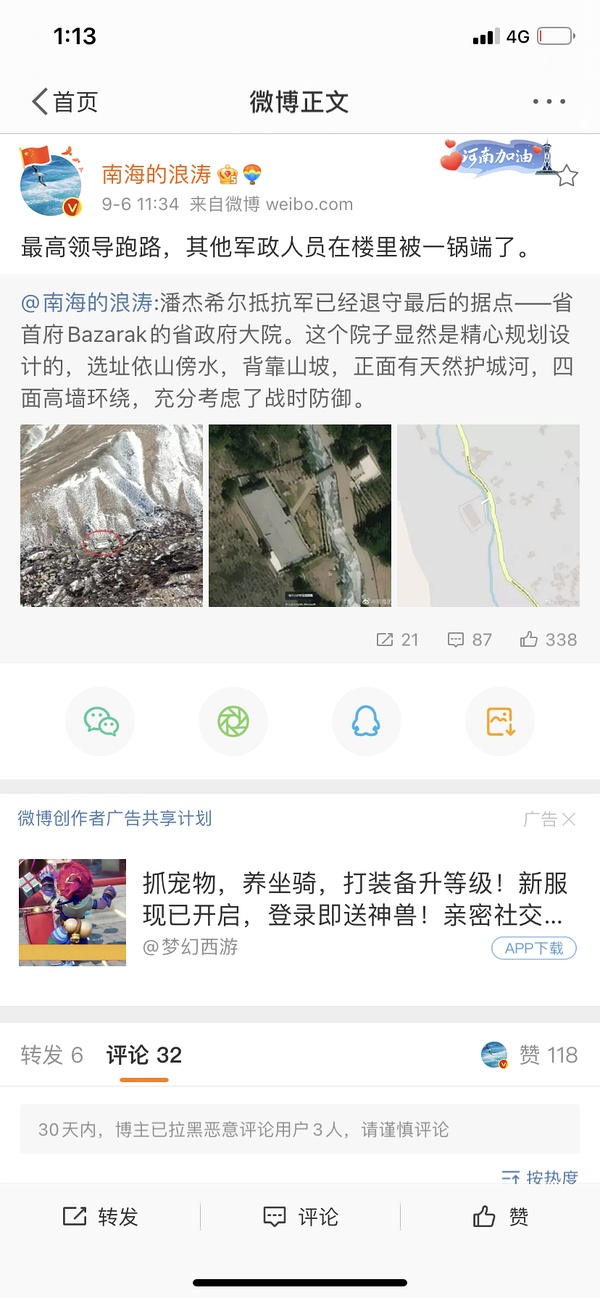The image size is (600, 1298).
Task: Share to WeChat Moments
Action: point(233,721)
